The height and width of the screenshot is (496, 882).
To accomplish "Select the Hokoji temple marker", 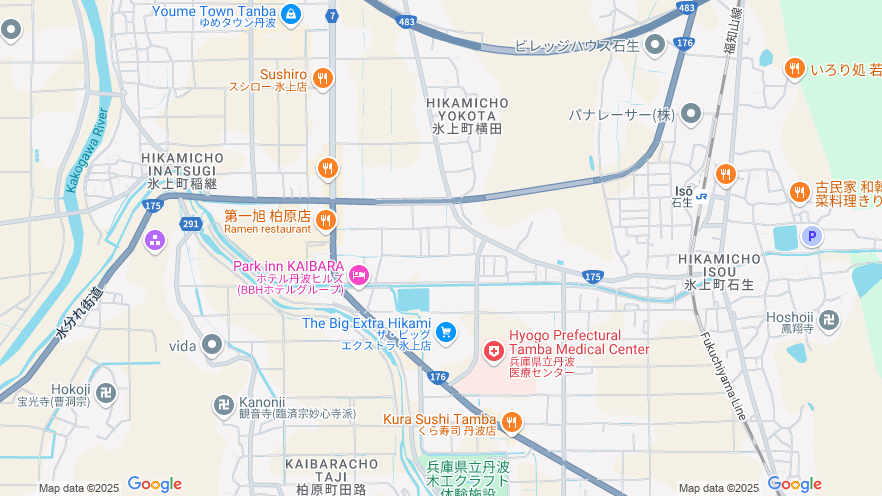I will (107, 392).
